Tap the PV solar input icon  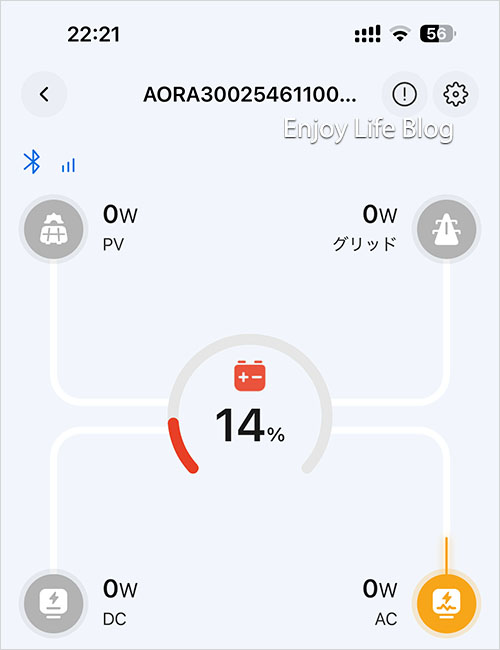point(53,229)
